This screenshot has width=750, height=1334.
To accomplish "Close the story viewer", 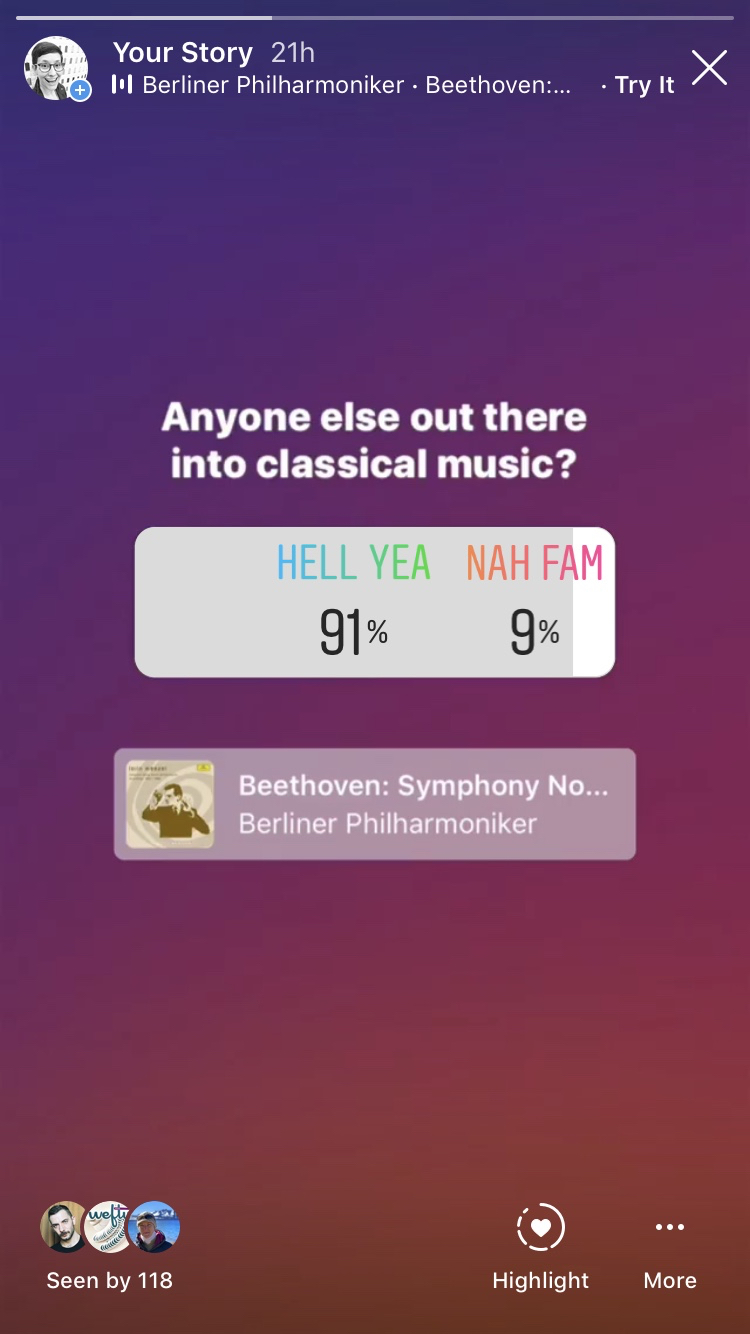I will point(709,68).
